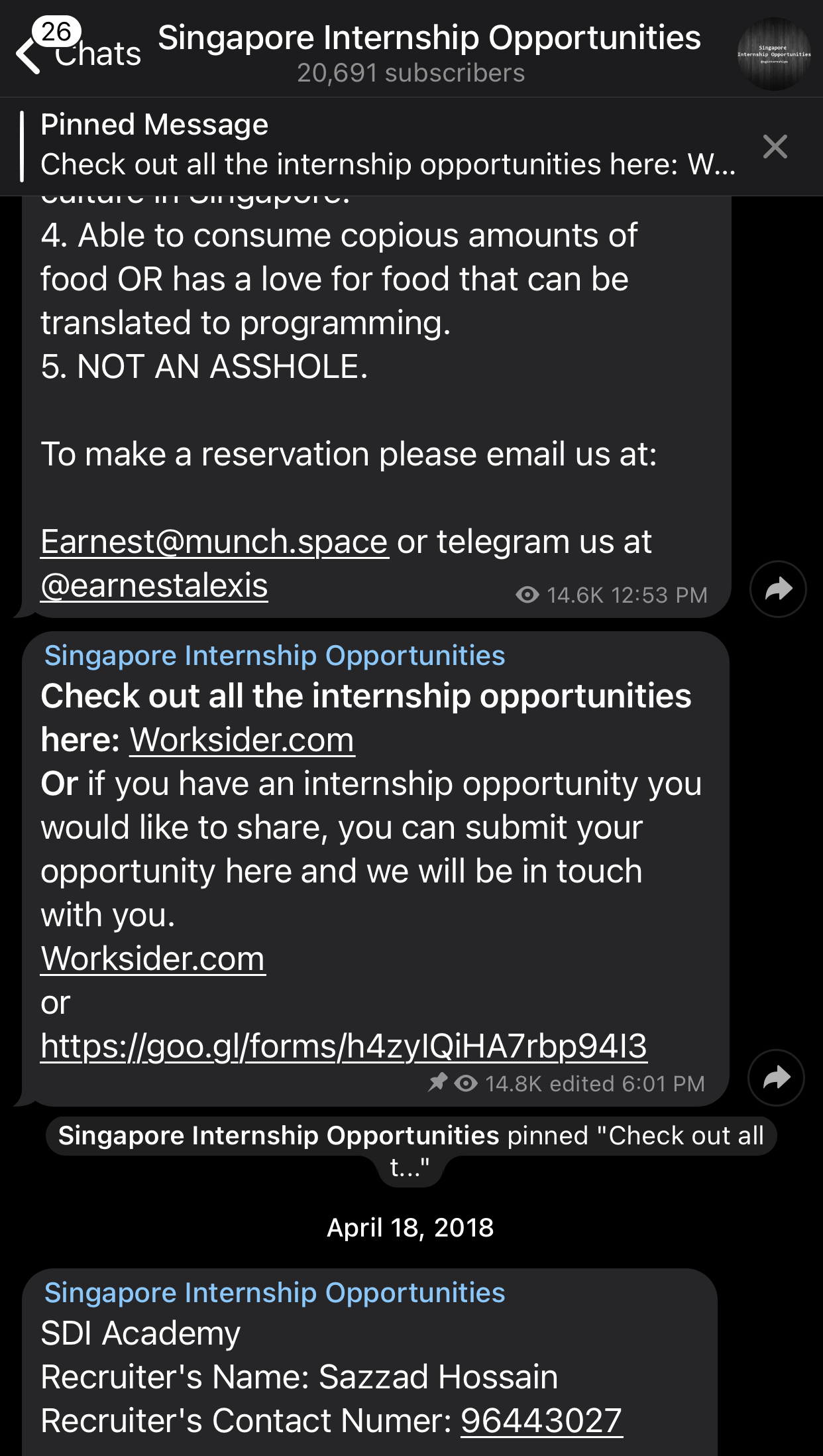This screenshot has width=823, height=1456.
Task: Forward the message sent at 12:53 PM
Action: [x=778, y=589]
